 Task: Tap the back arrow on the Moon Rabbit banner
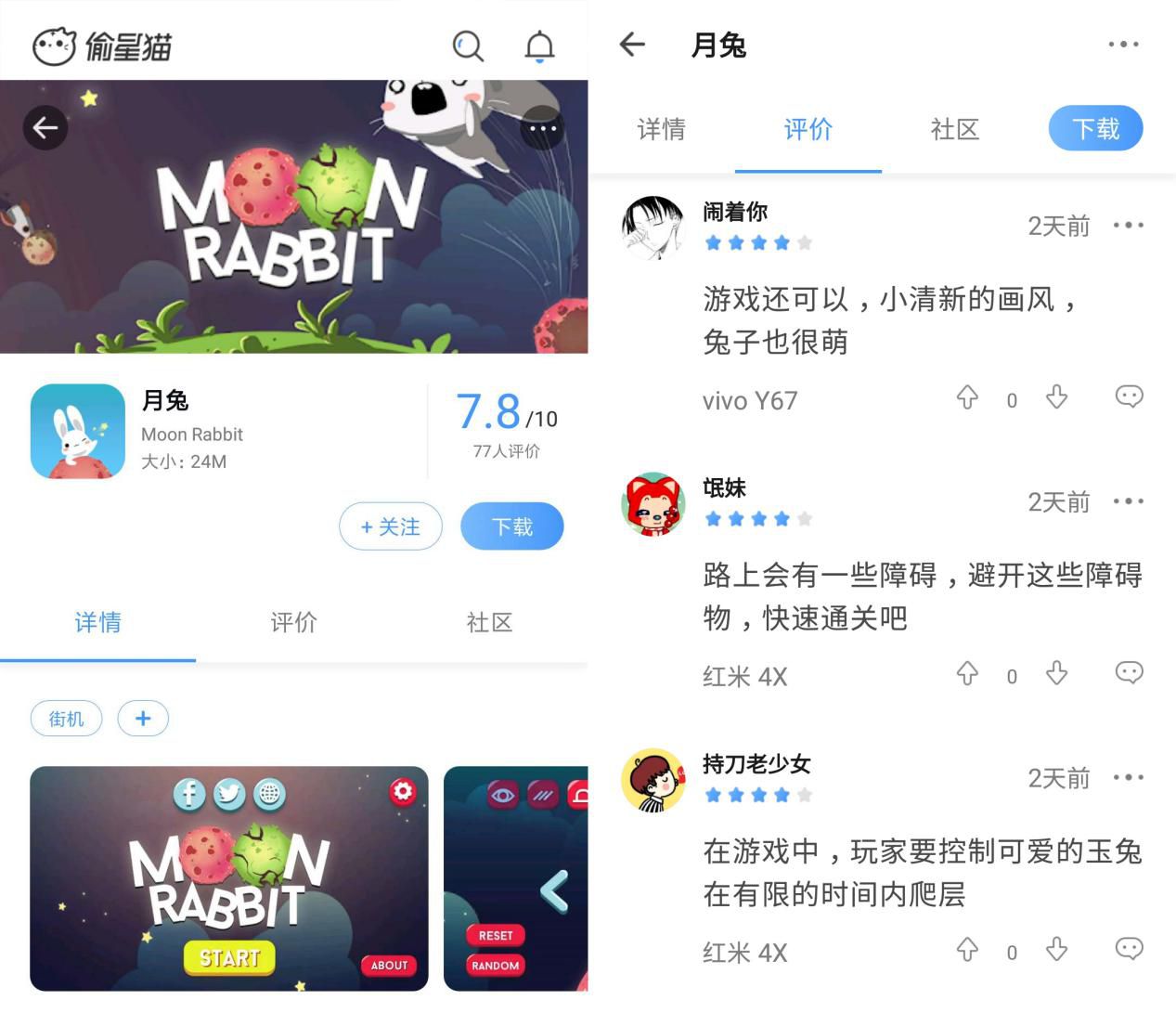[45, 127]
